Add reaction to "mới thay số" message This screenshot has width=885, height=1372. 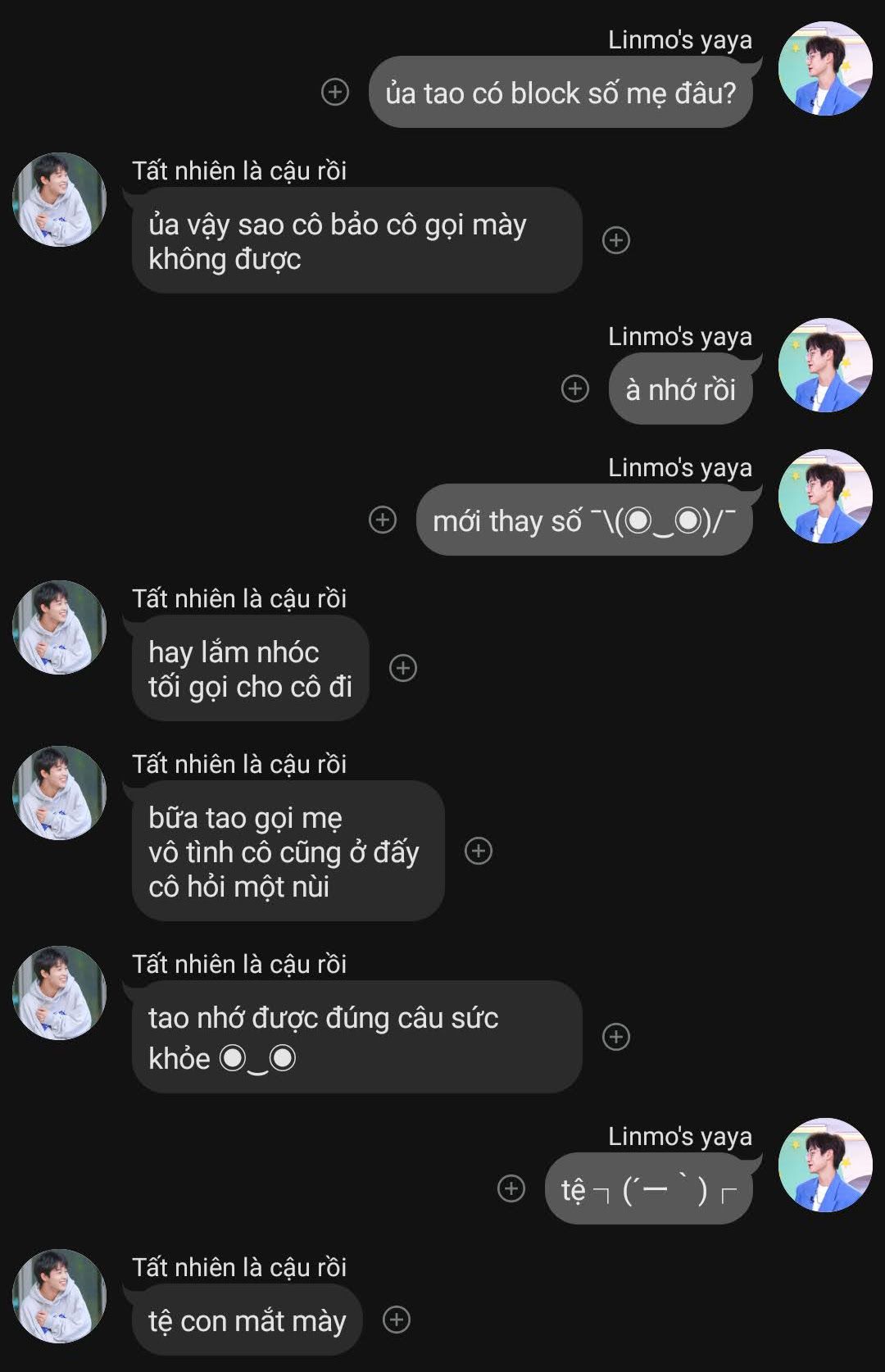[383, 520]
